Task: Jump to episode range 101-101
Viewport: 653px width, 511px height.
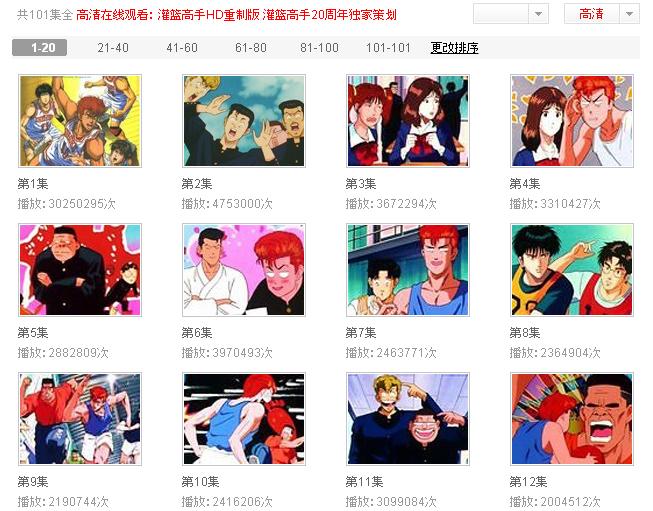Action: (x=388, y=48)
